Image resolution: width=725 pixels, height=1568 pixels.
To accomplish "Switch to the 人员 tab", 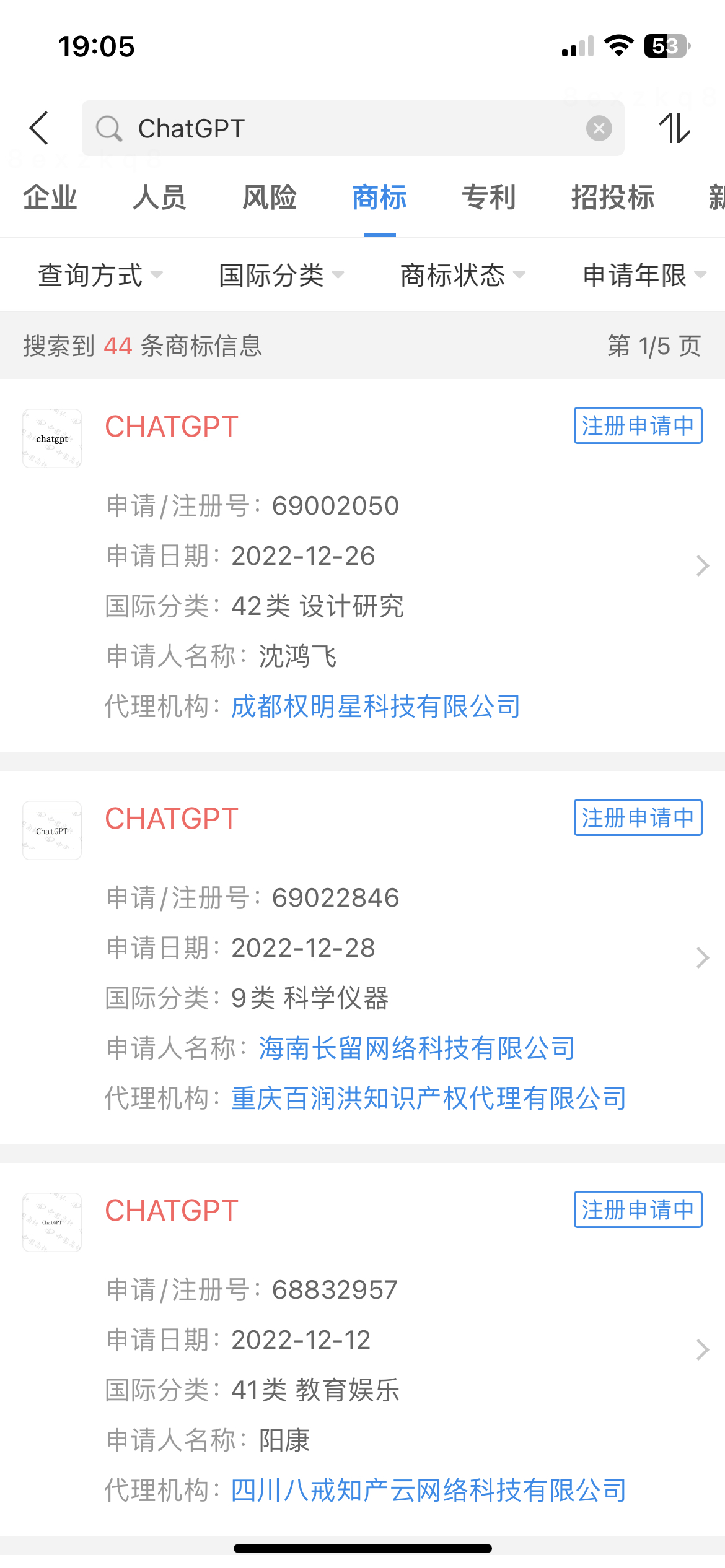I will point(159,198).
